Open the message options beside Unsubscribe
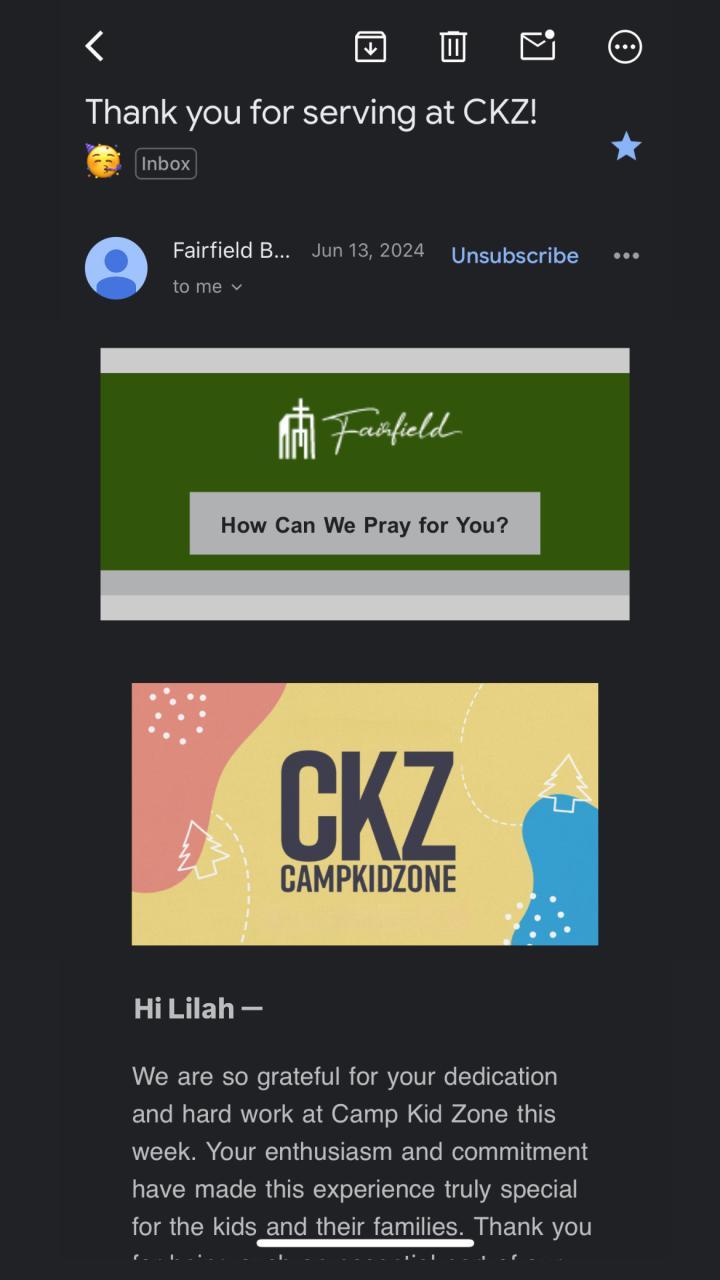 [626, 256]
